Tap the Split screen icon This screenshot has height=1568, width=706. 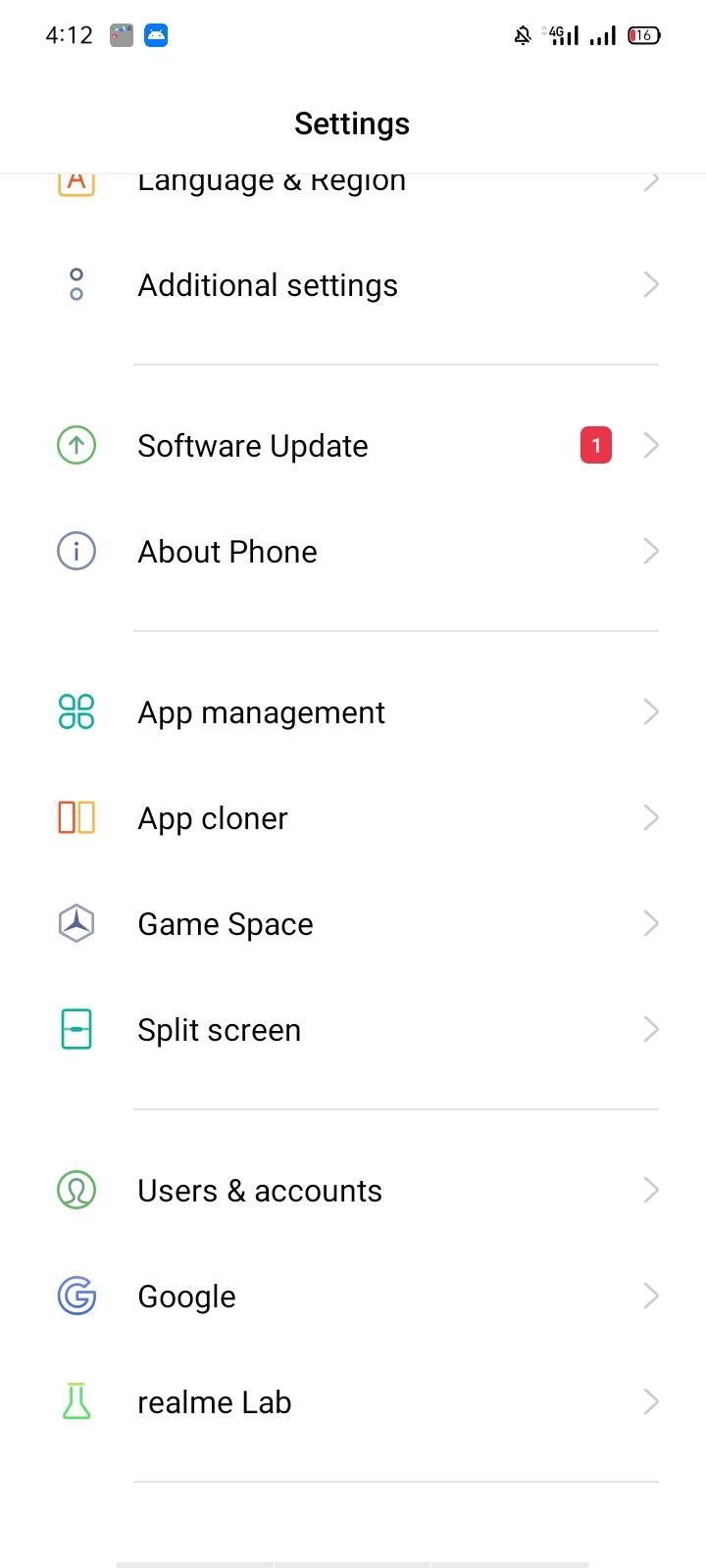(76, 1029)
